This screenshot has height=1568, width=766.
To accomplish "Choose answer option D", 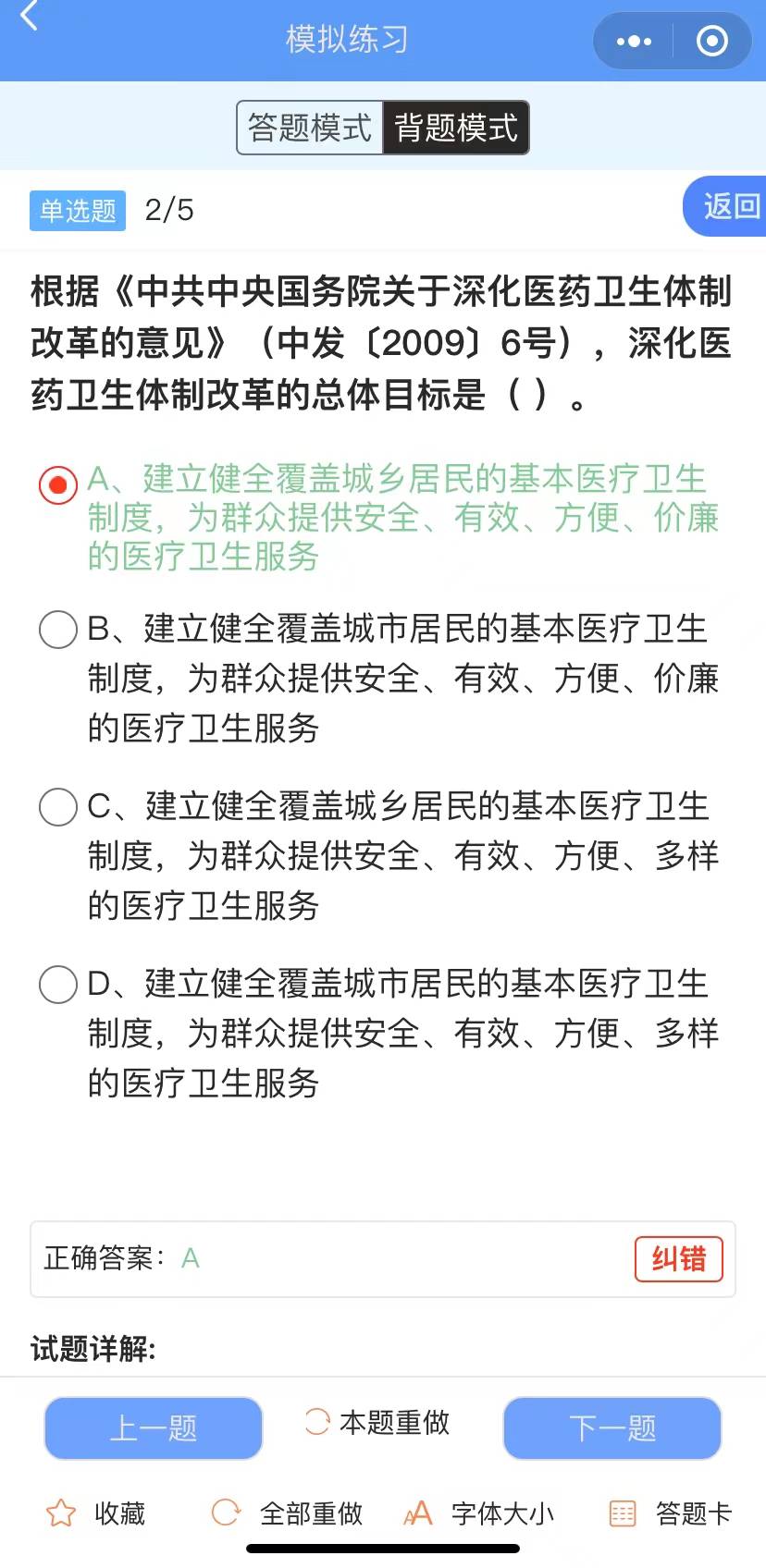I will pos(57,985).
